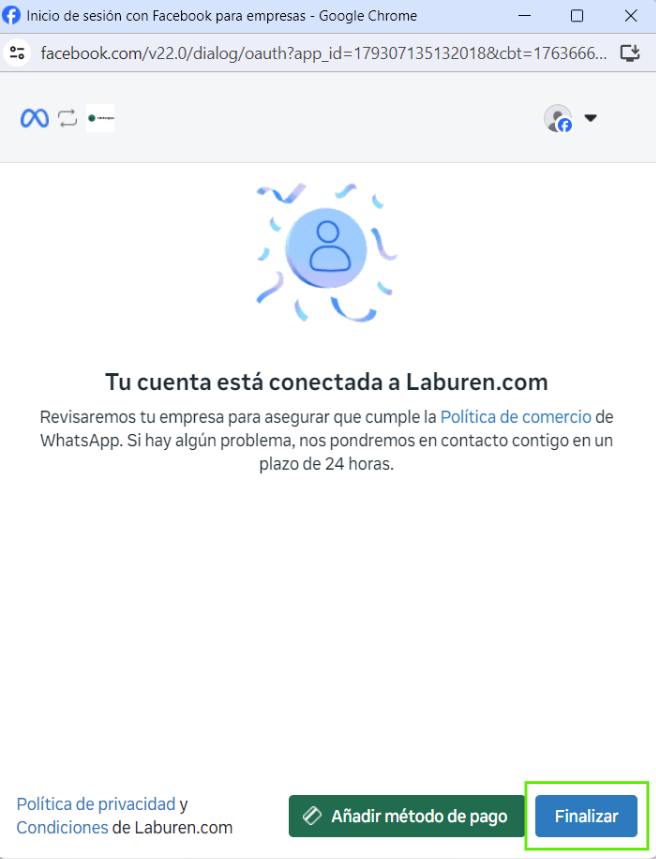The image size is (656, 859).
Task: Tap the facebook.com address bar
Action: pos(322,53)
